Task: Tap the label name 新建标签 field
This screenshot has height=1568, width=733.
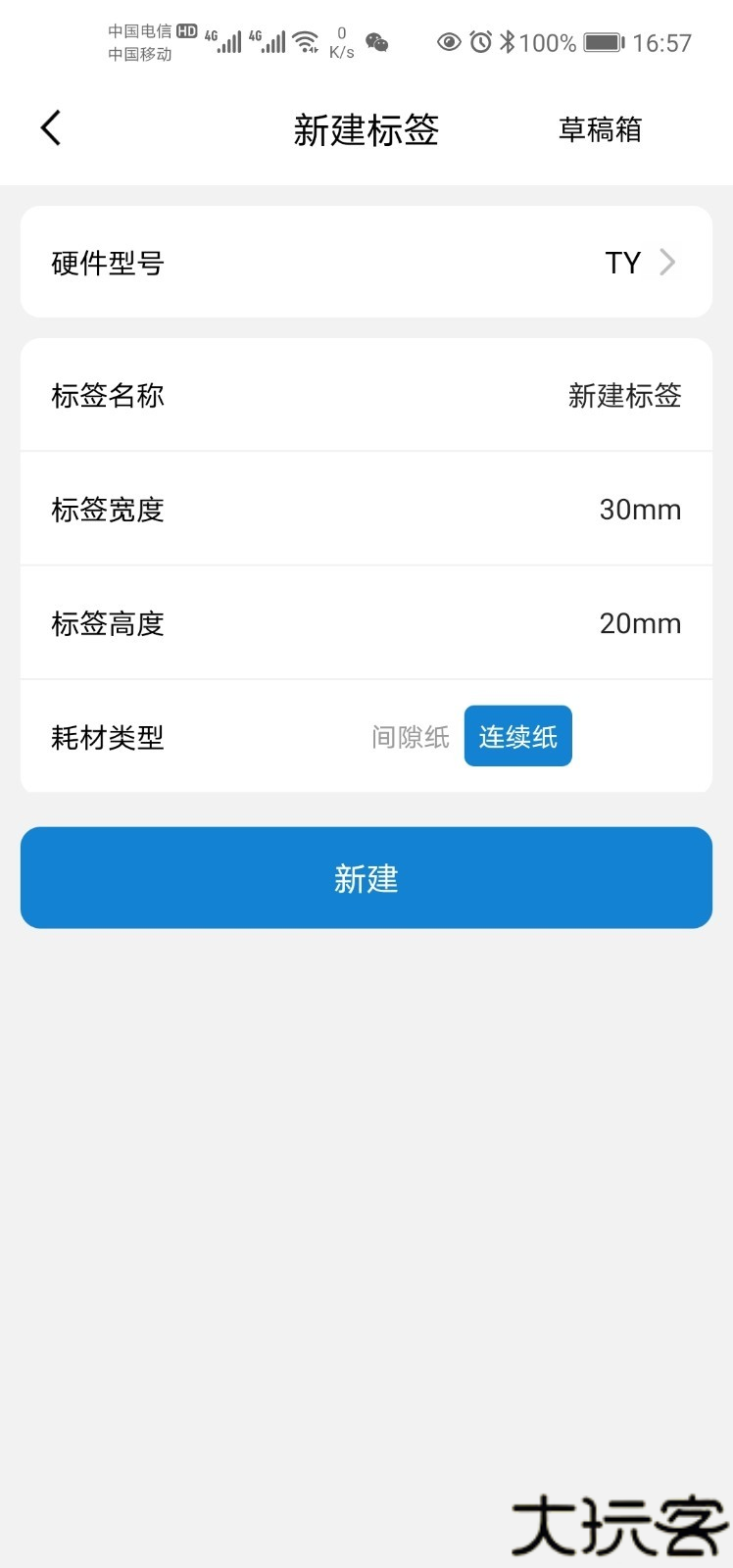Action: (x=623, y=395)
